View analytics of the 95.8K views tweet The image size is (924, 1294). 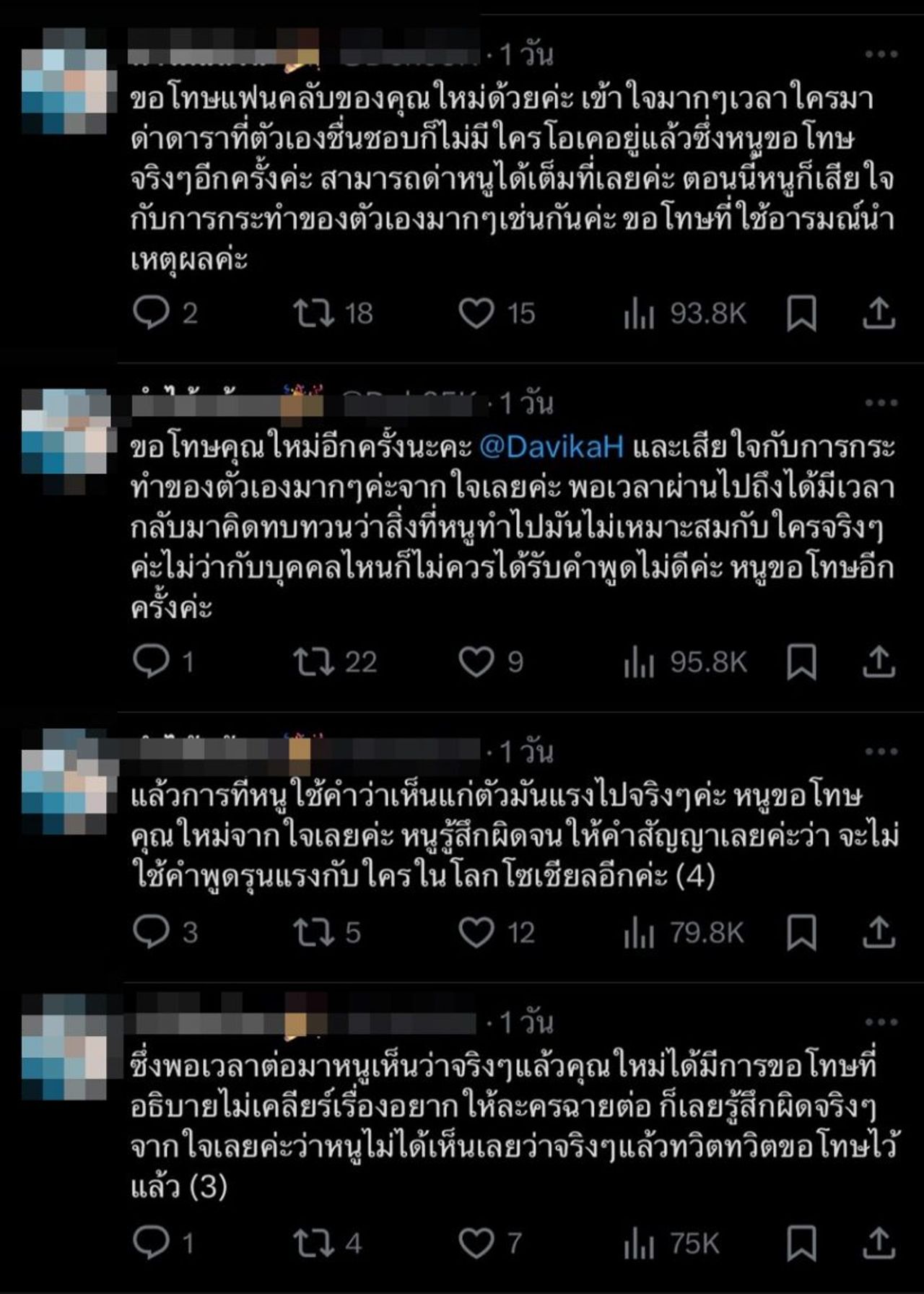640,662
